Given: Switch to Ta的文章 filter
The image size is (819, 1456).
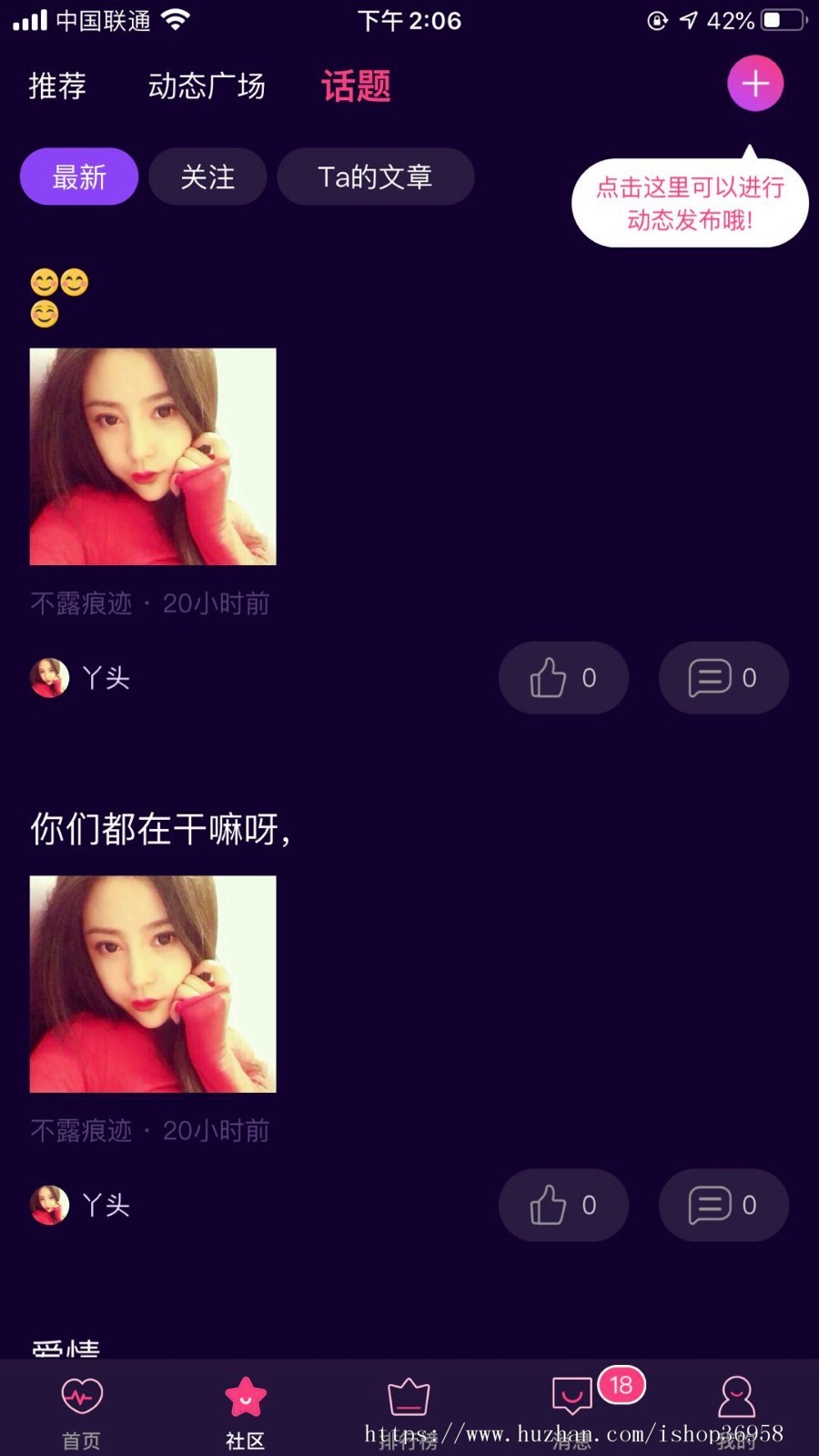Looking at the screenshot, I should (375, 177).
